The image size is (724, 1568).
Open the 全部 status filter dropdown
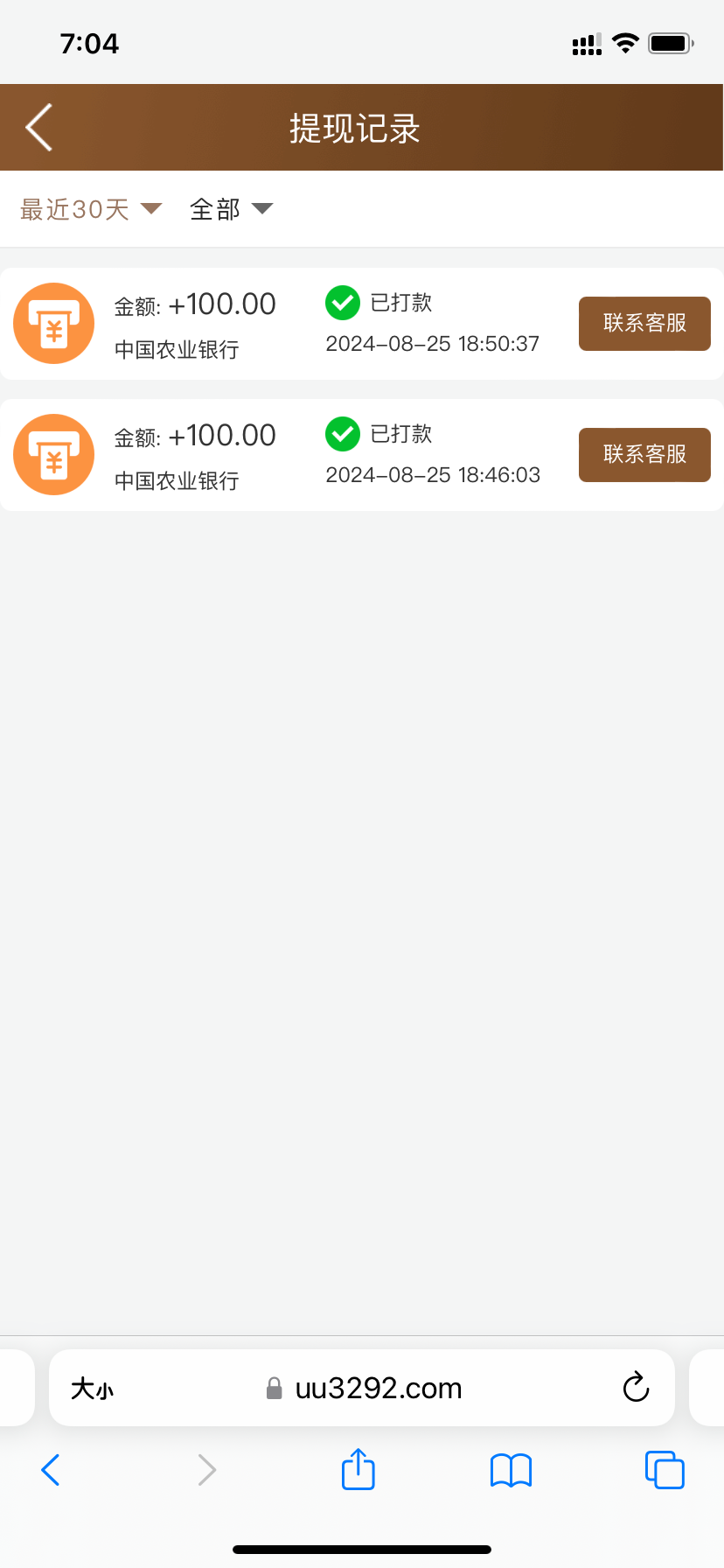pos(232,209)
